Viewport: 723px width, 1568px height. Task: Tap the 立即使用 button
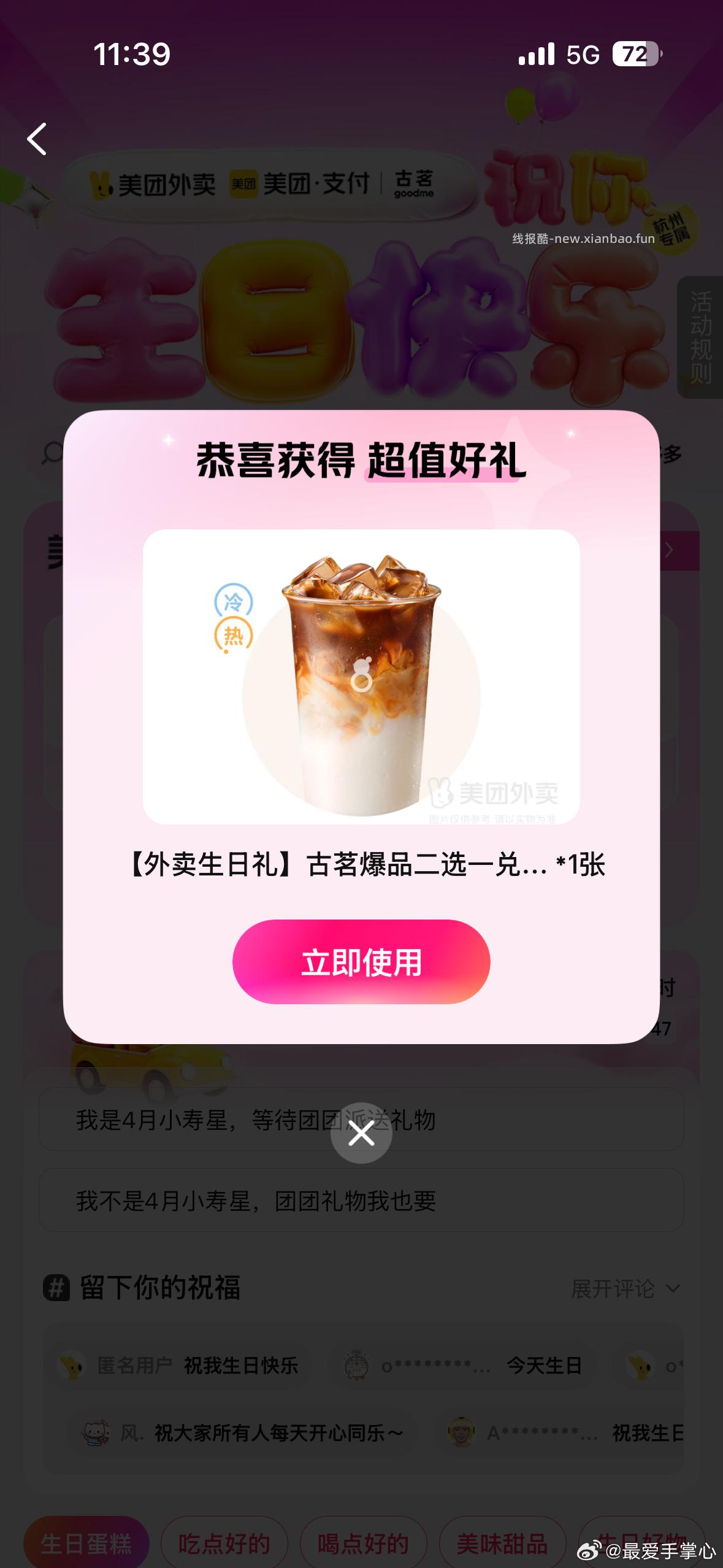[361, 961]
